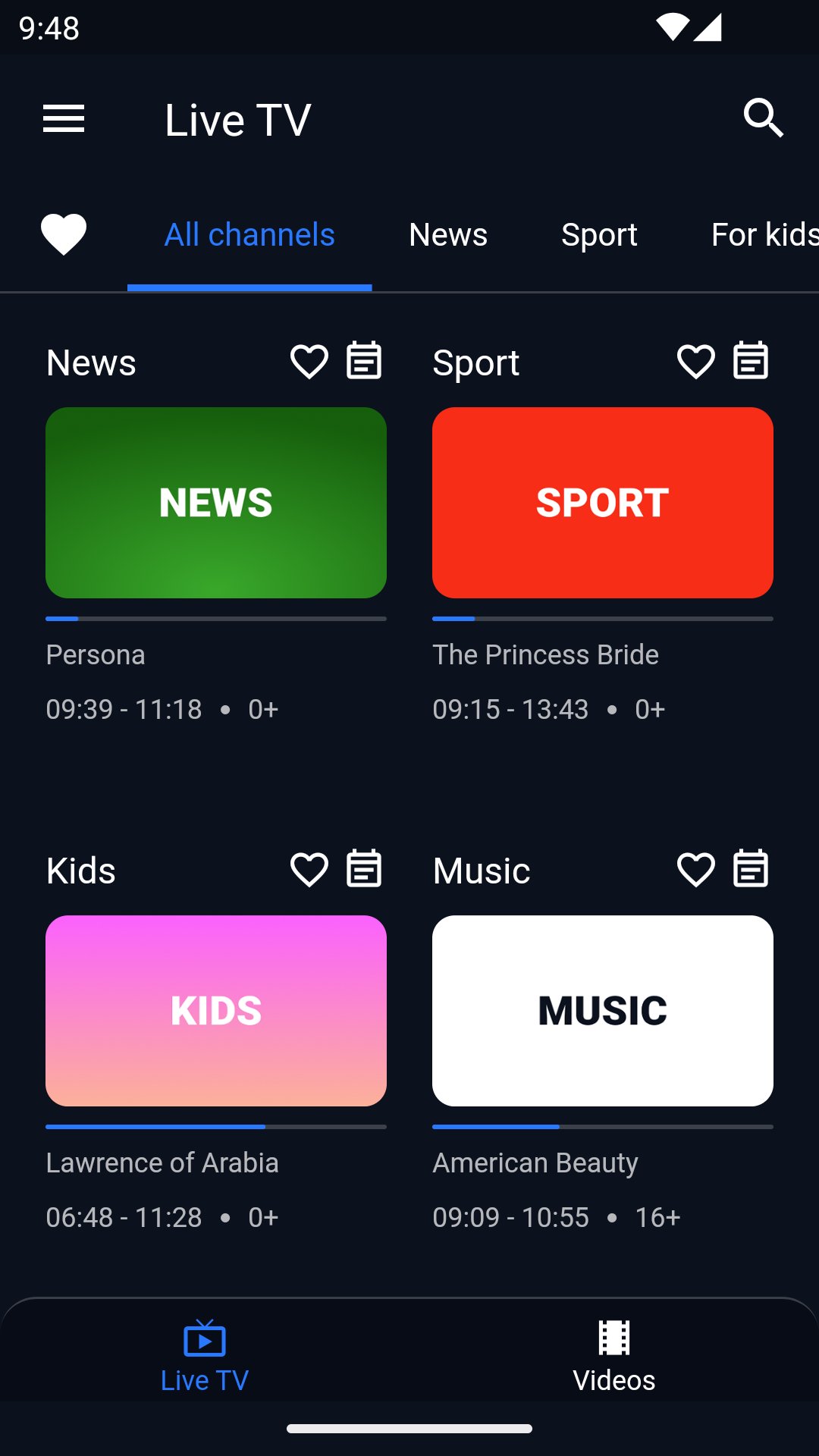Image resolution: width=819 pixels, height=1456 pixels.
Task: Open search from the app bar
Action: [x=763, y=119]
